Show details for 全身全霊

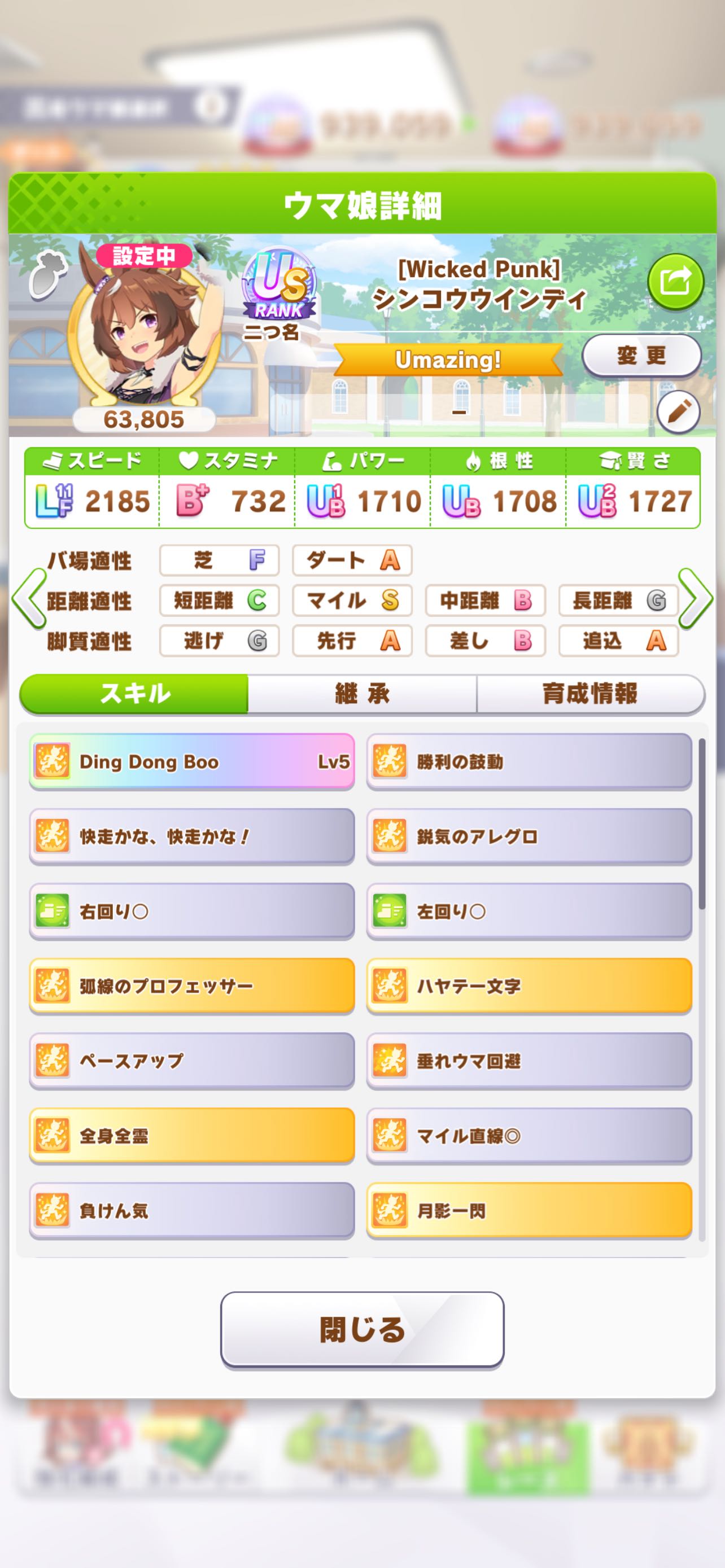point(192,1136)
